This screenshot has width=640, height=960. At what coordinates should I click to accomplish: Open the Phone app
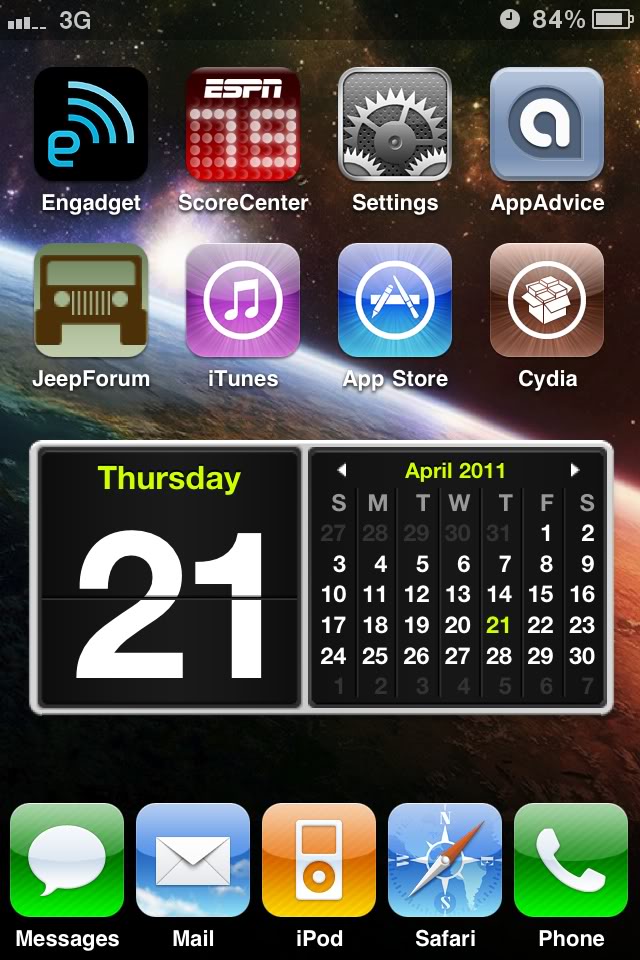tap(571, 860)
